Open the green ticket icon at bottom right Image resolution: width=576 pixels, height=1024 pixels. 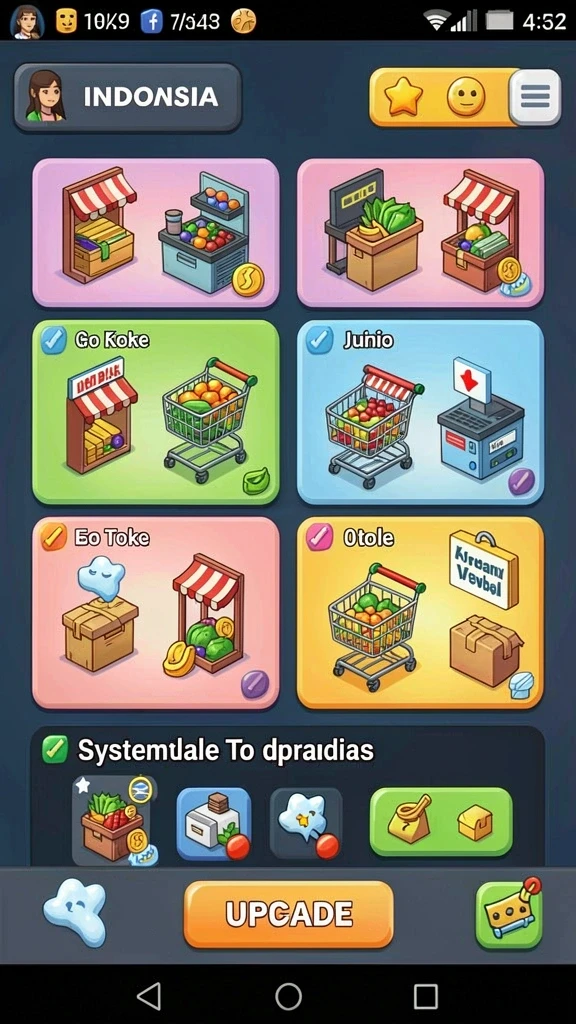coord(509,914)
